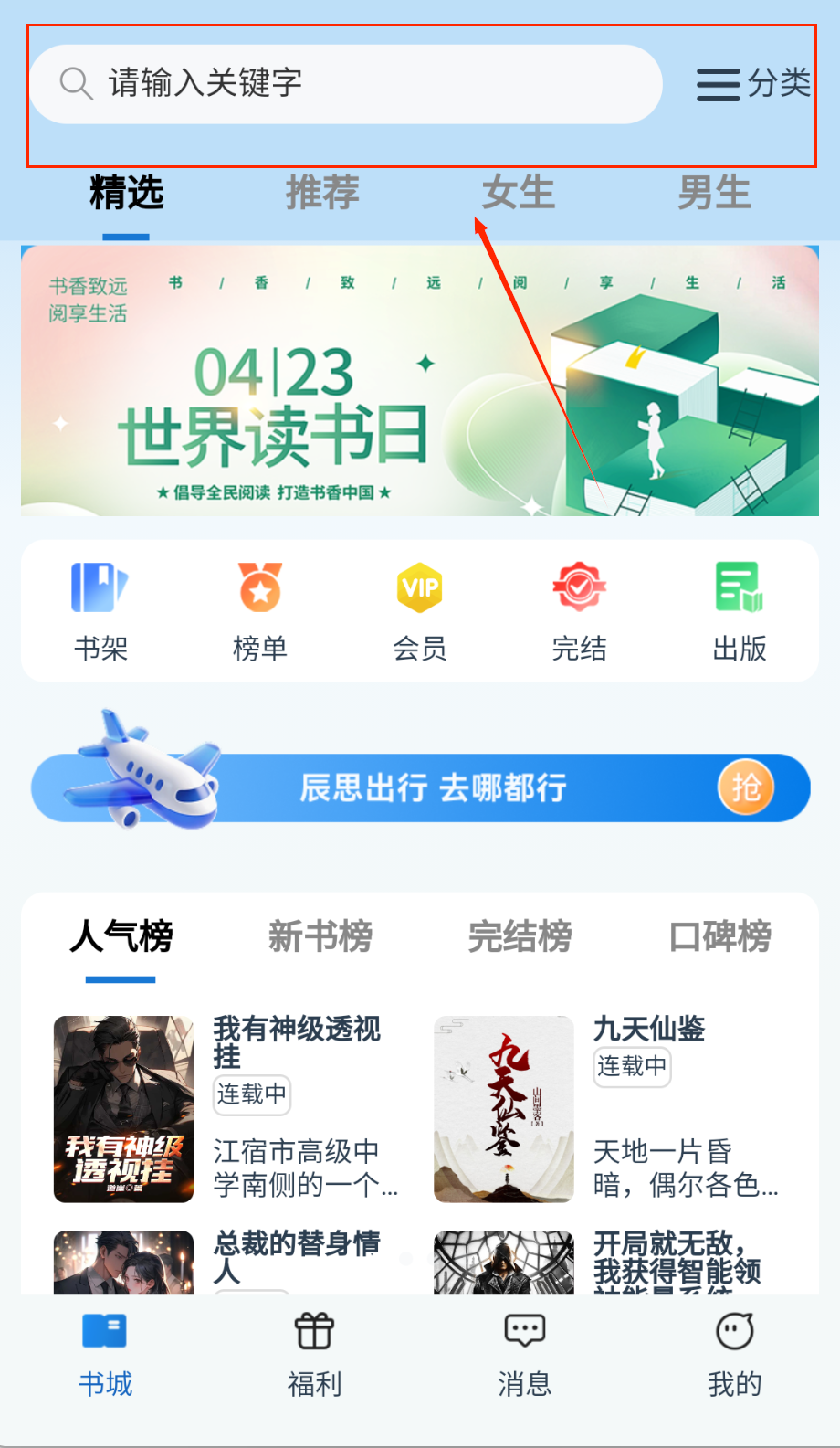
Task: Open the 世界读书日 banner
Action: (x=419, y=381)
